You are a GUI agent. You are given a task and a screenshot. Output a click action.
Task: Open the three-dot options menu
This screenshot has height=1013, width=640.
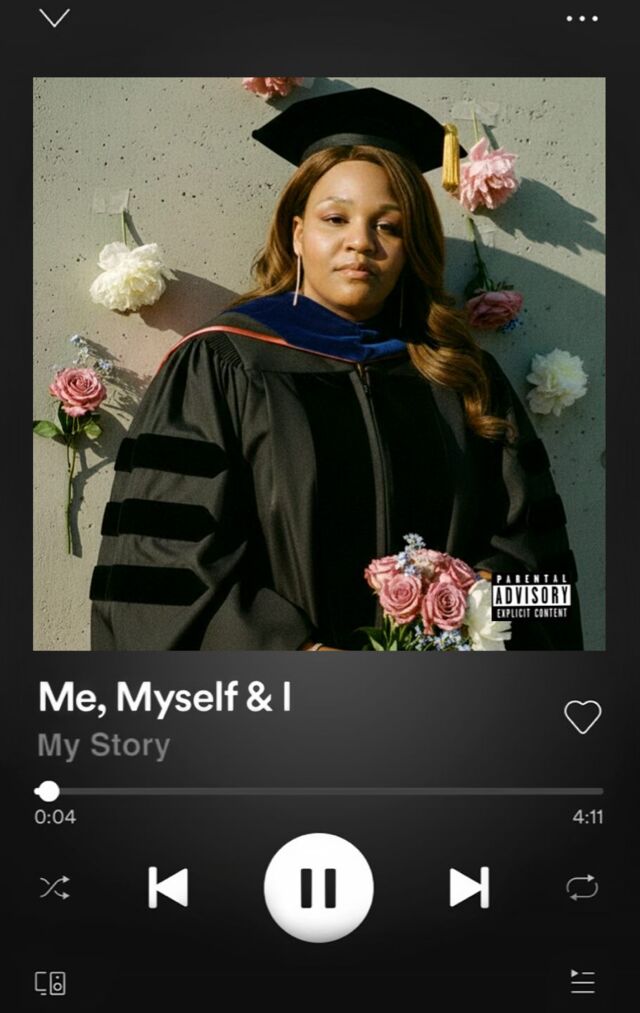click(582, 18)
